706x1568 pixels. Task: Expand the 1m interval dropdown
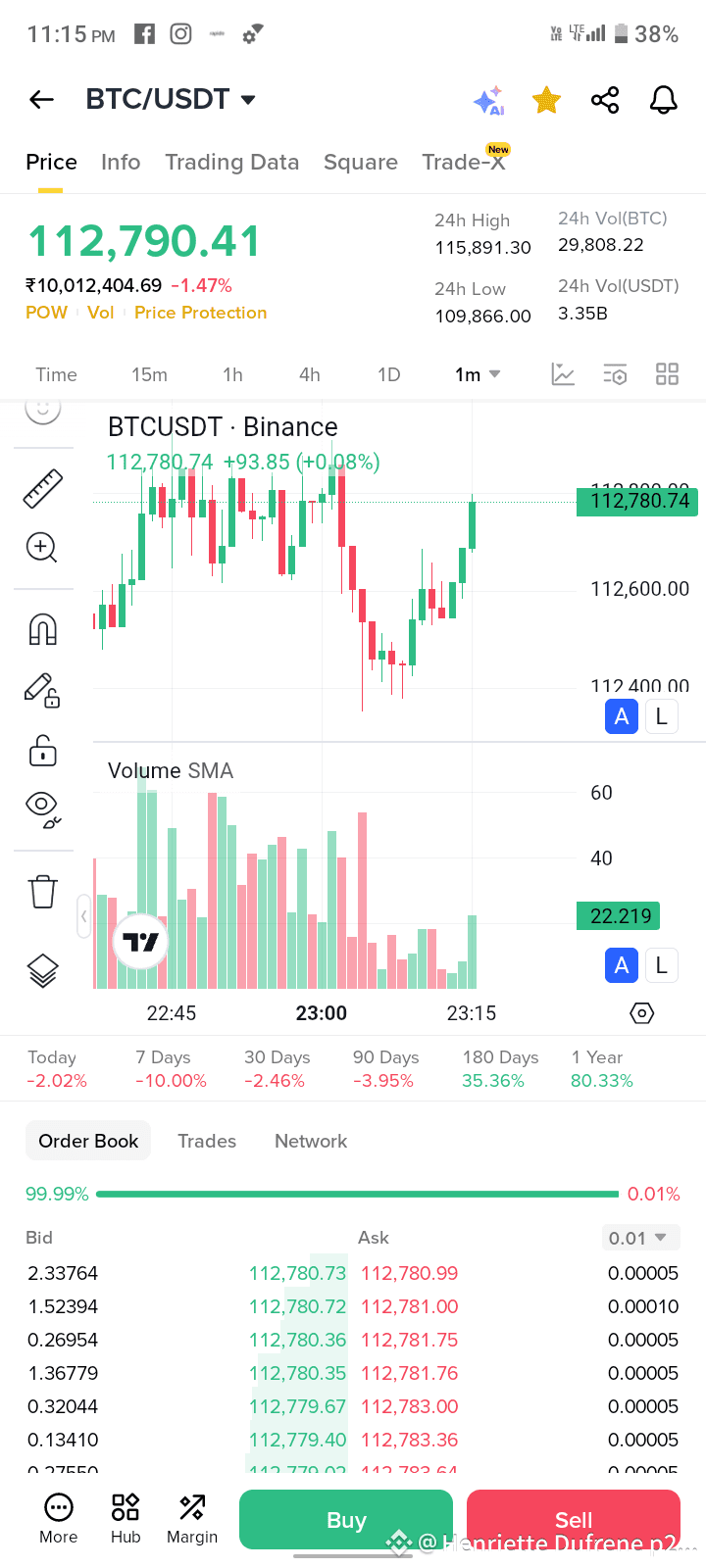pyautogui.click(x=478, y=374)
